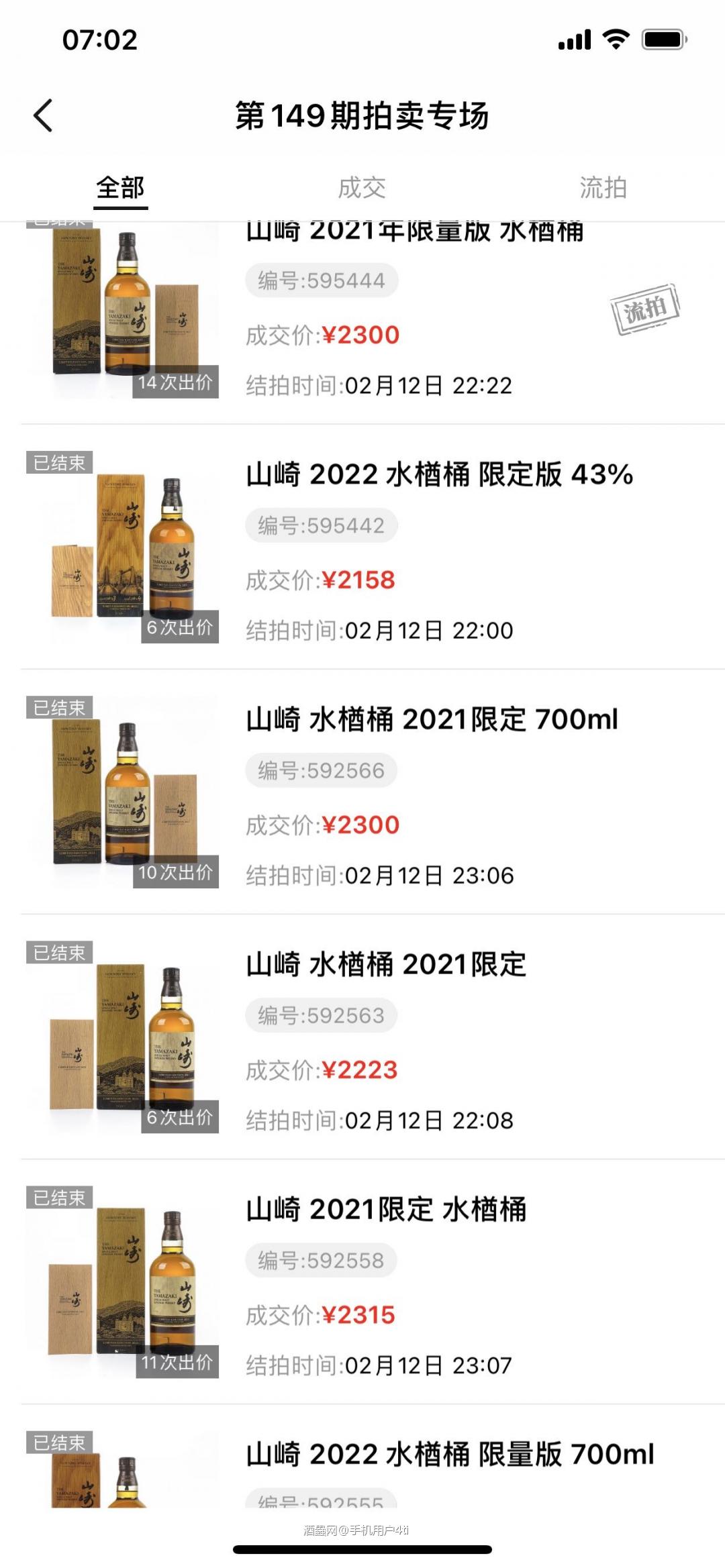Tap the 编号:595444 label pill
725x1568 pixels.
pyautogui.click(x=321, y=280)
